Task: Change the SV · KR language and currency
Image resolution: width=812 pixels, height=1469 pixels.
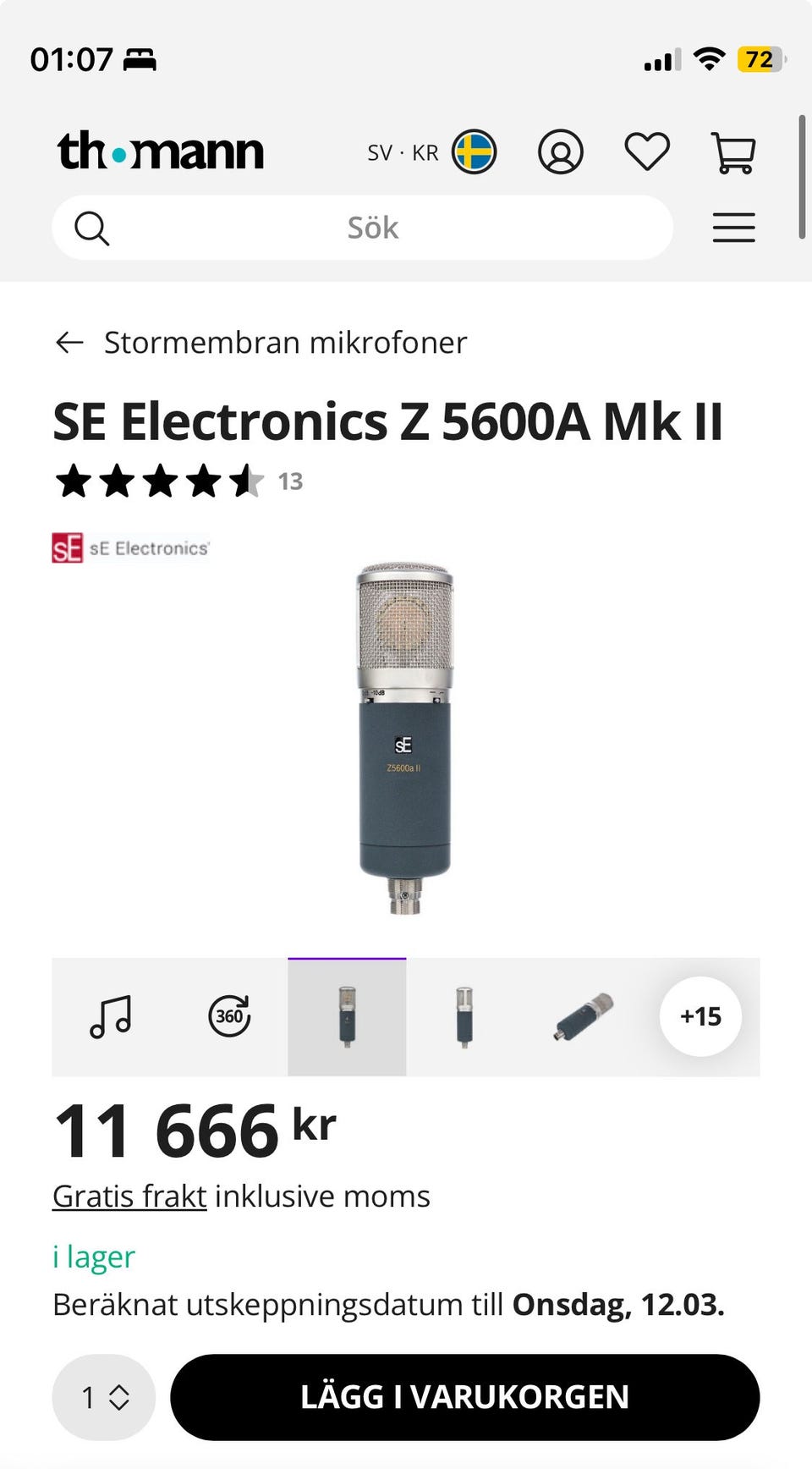Action: click(431, 152)
